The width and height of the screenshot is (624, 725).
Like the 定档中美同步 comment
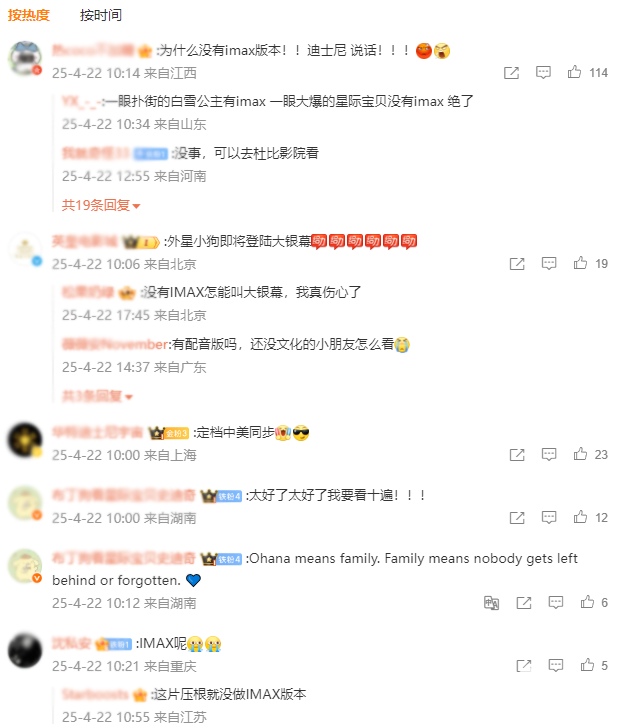tap(581, 454)
